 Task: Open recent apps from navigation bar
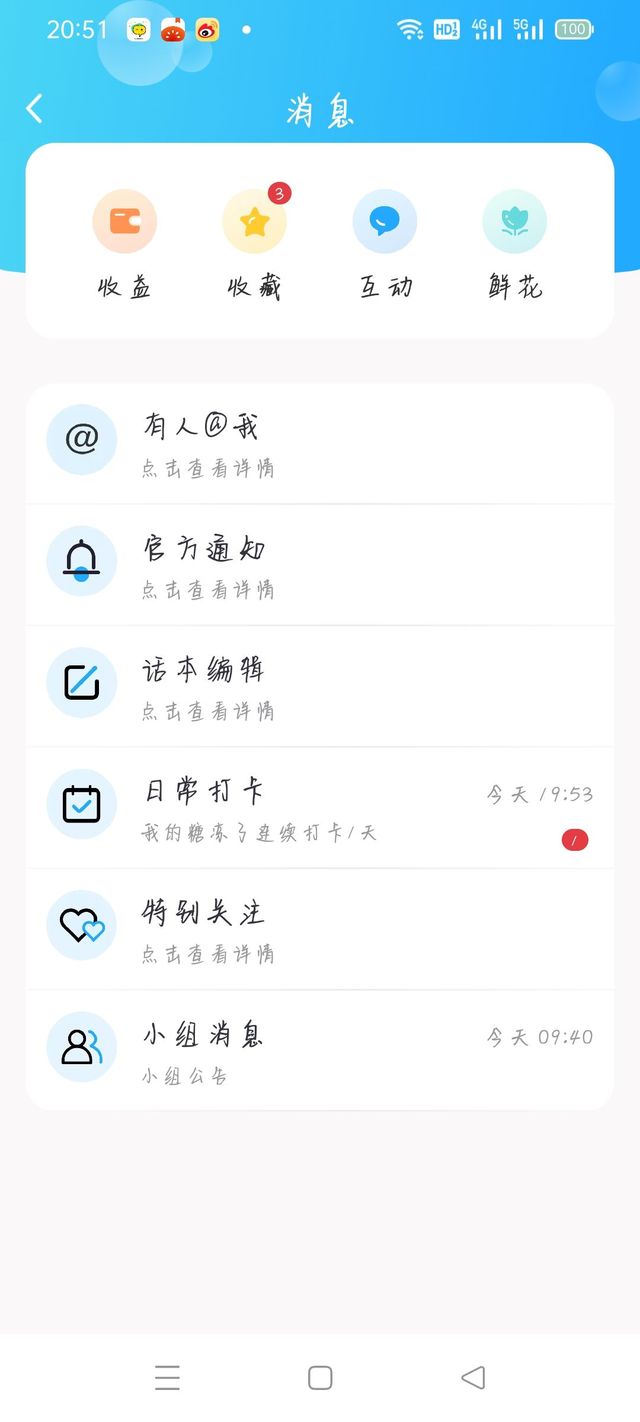pyautogui.click(x=167, y=1378)
